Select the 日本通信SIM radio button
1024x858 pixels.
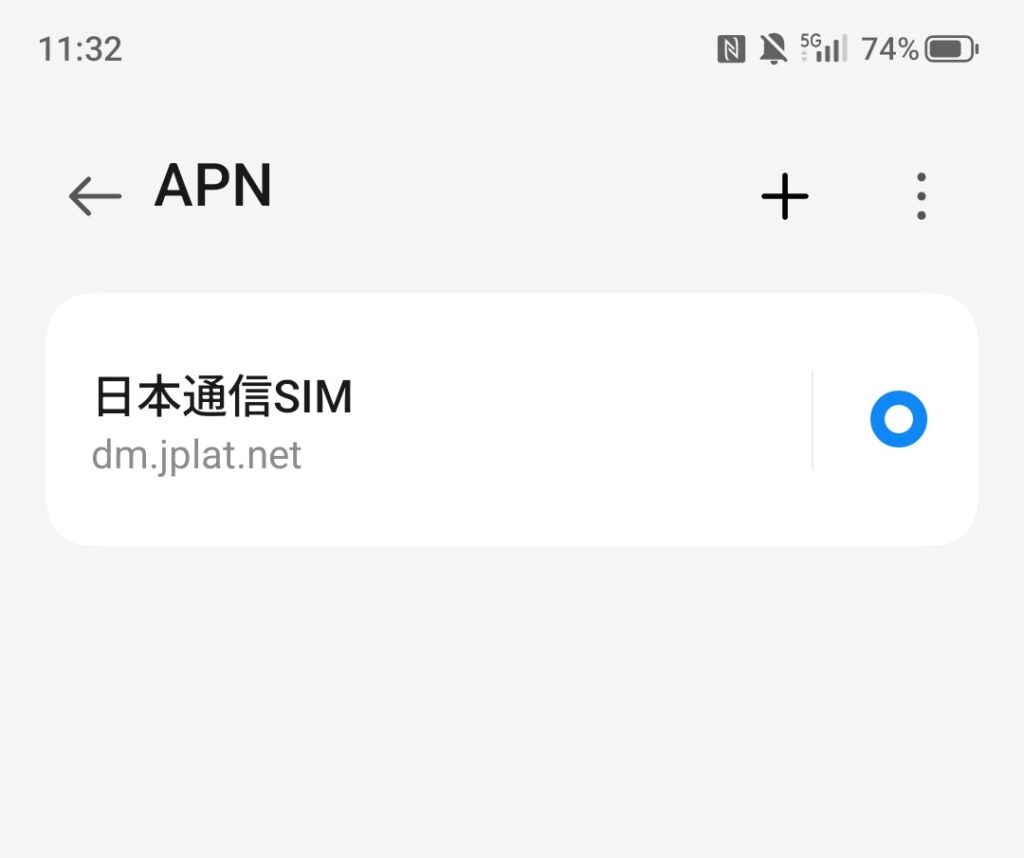coord(898,419)
